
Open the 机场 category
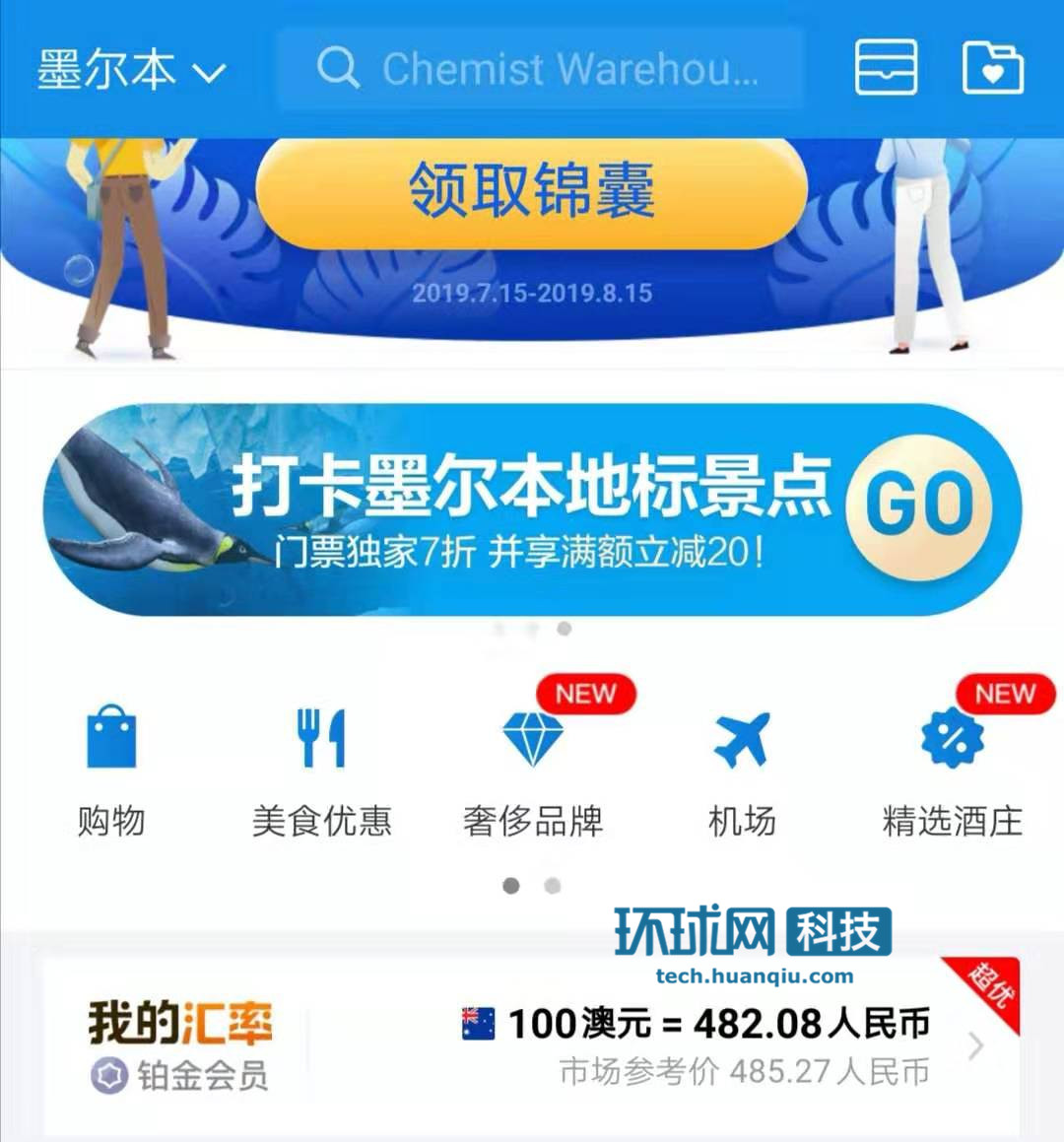[x=742, y=769]
